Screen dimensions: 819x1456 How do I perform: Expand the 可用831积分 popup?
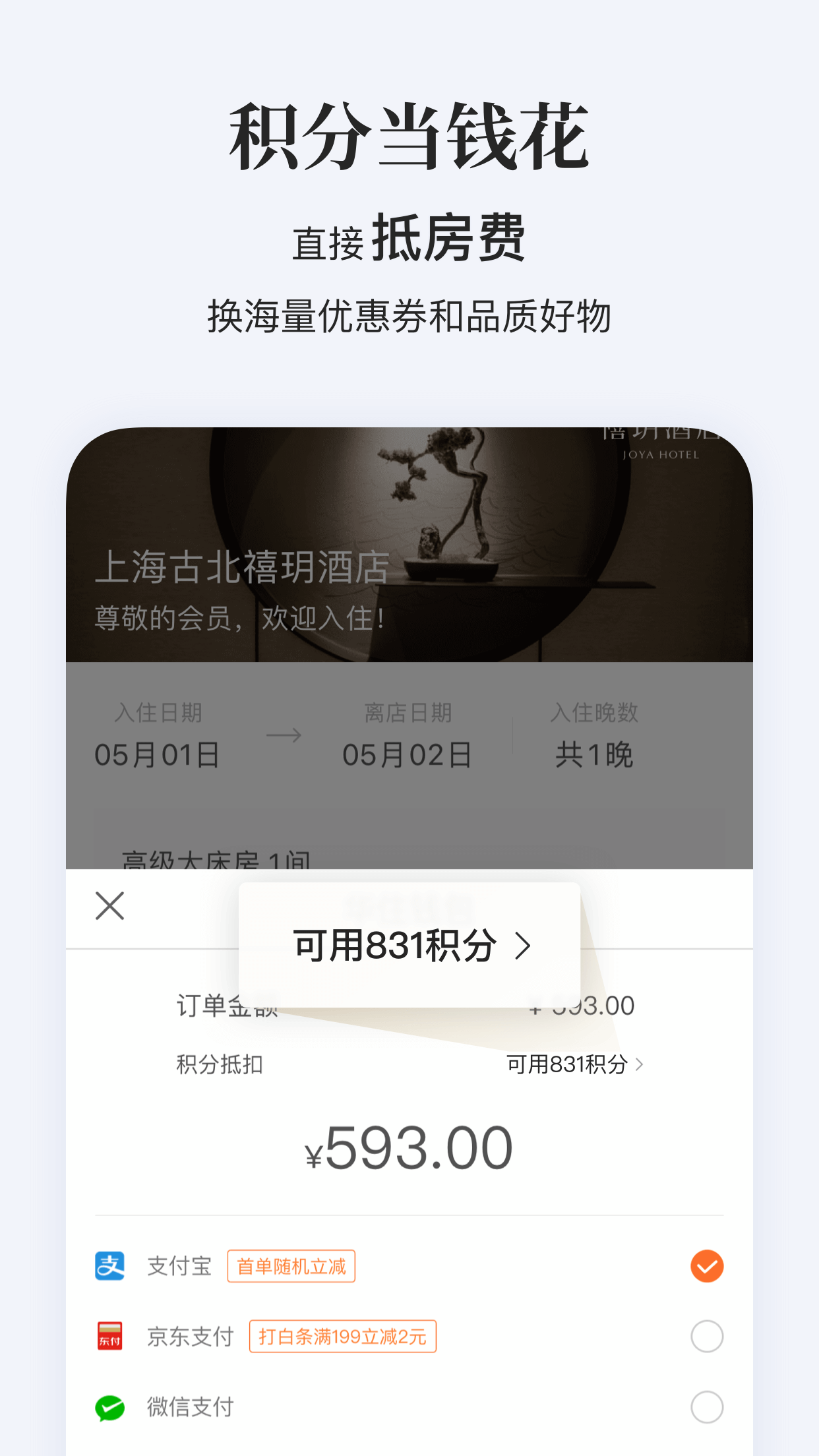pos(409,946)
